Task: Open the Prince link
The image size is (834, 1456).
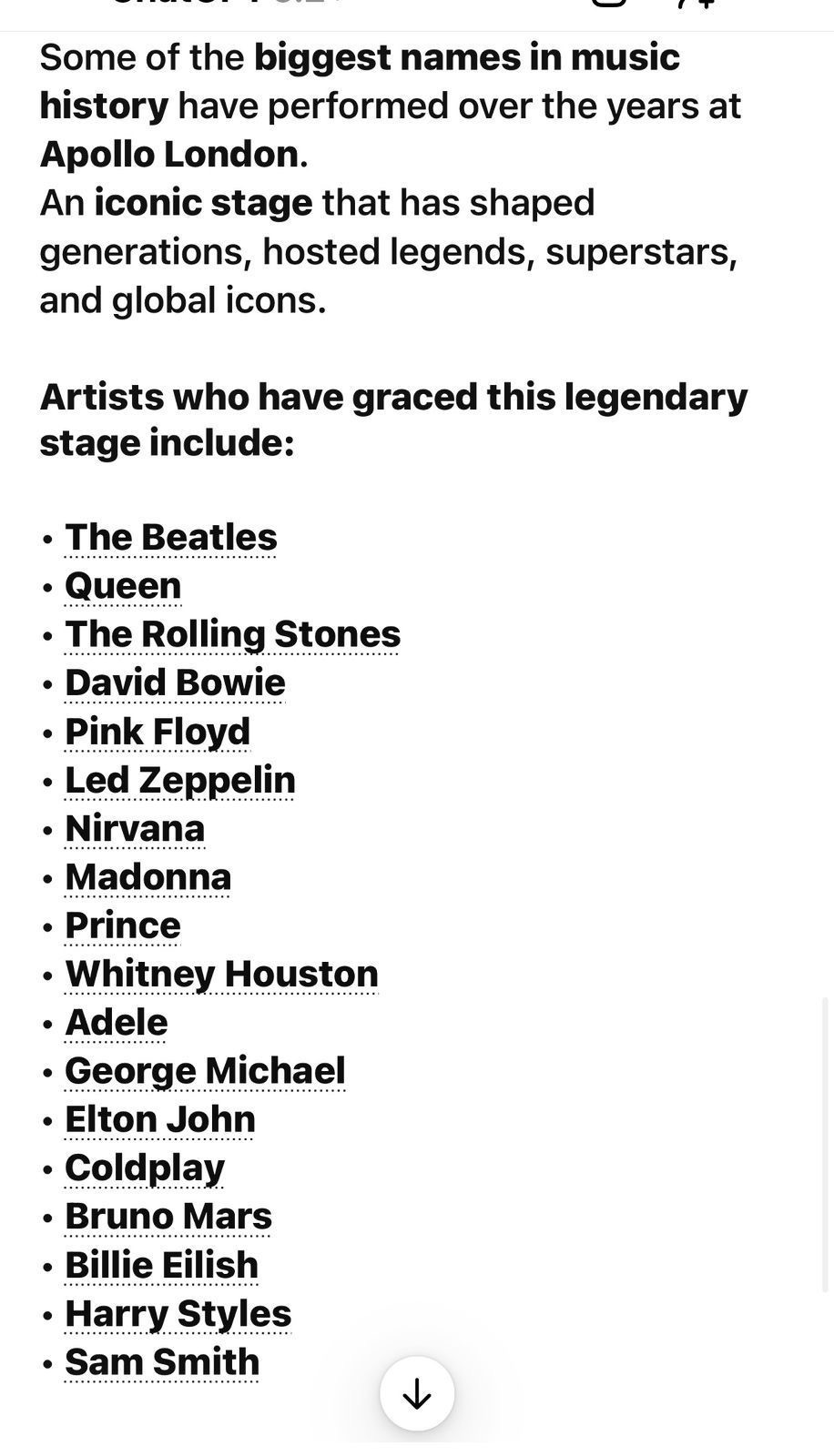Action: (123, 925)
